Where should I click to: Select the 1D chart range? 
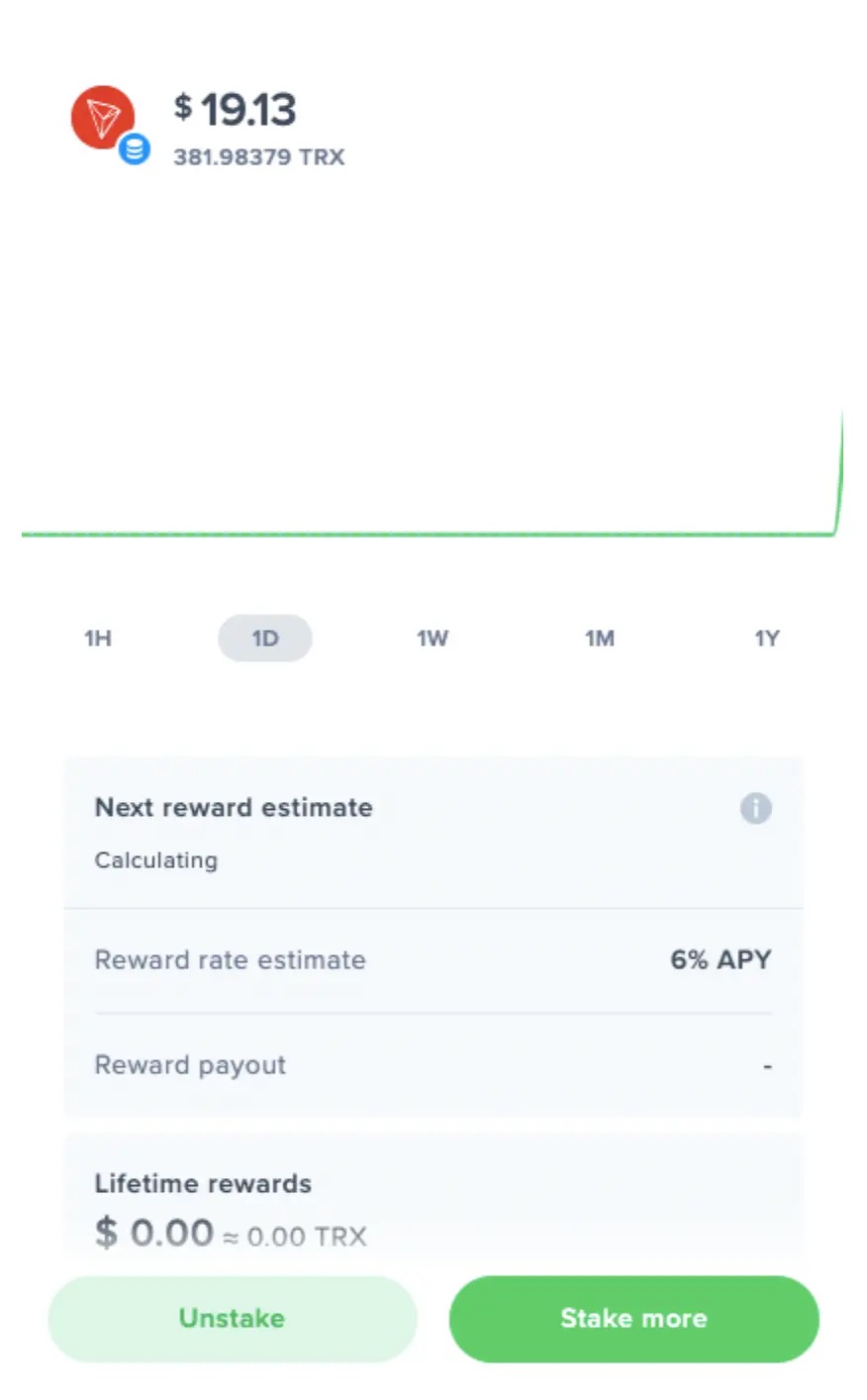point(265,639)
